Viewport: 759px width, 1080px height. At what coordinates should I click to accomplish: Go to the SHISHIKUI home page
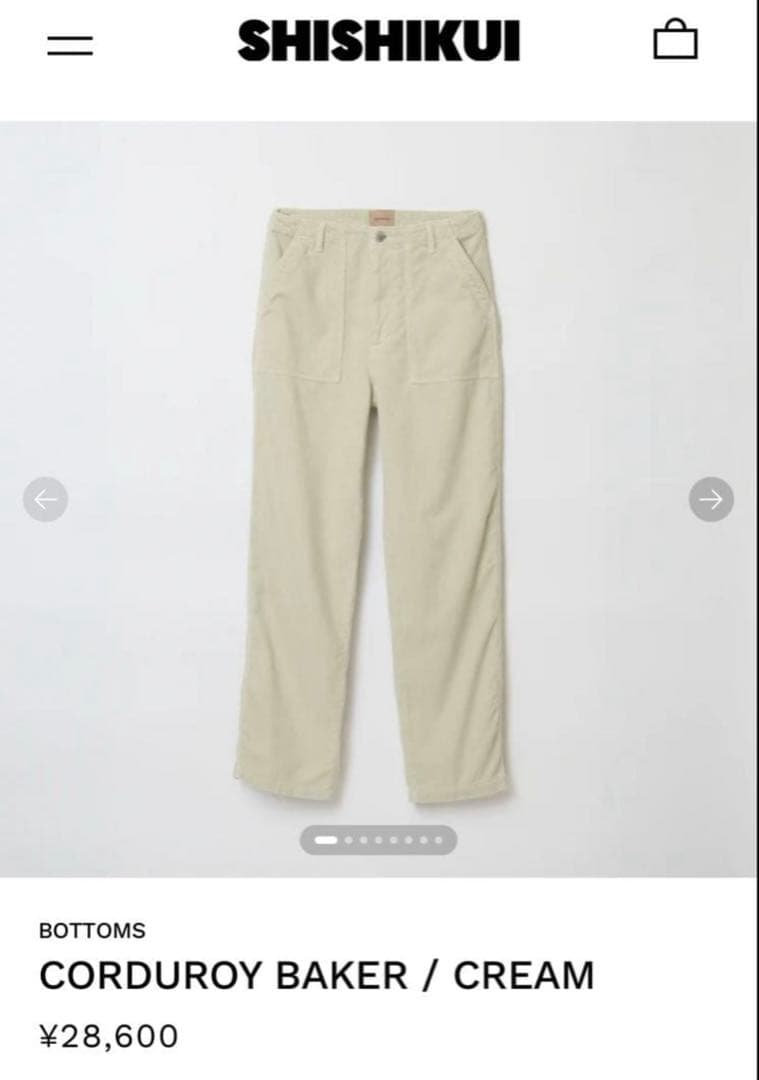click(378, 42)
